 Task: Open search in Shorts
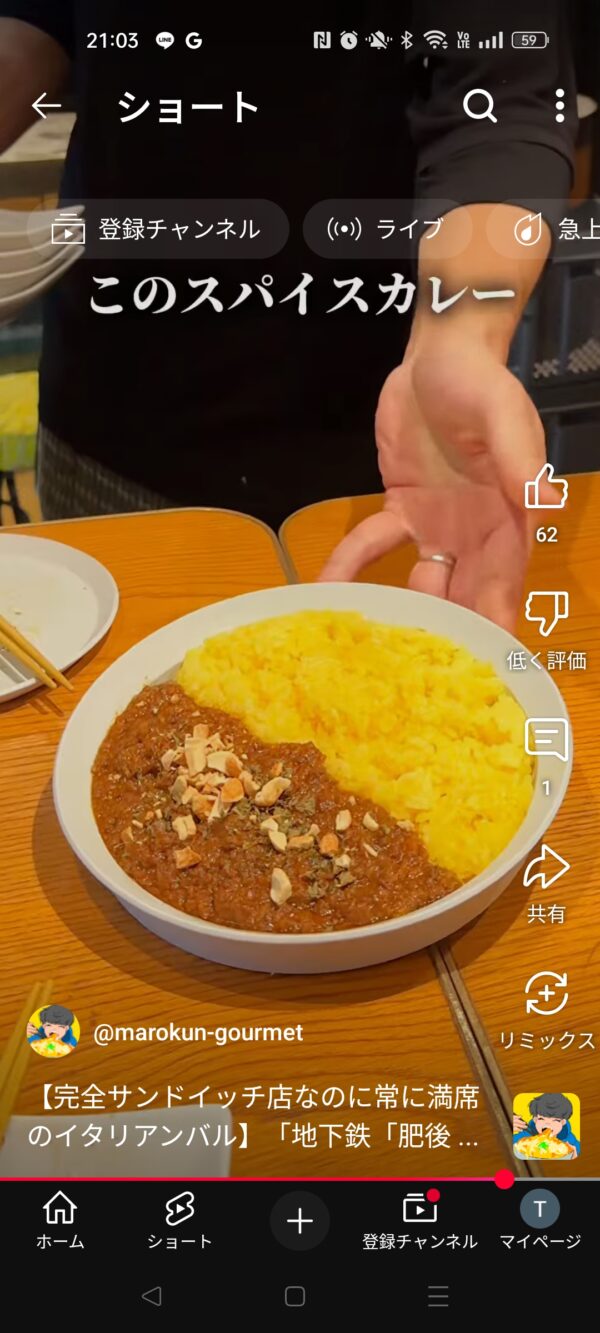point(480,105)
